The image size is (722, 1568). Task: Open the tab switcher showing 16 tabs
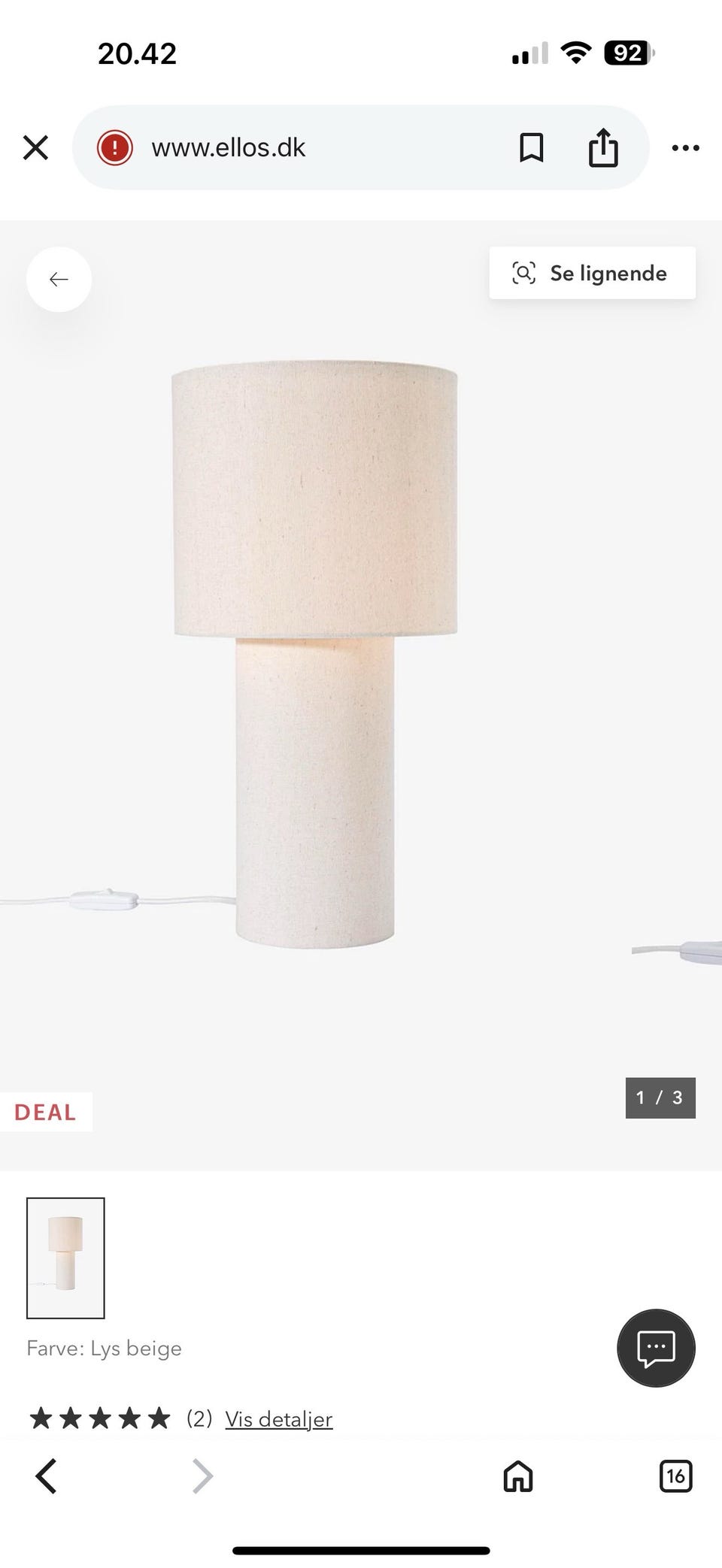pos(675,1476)
